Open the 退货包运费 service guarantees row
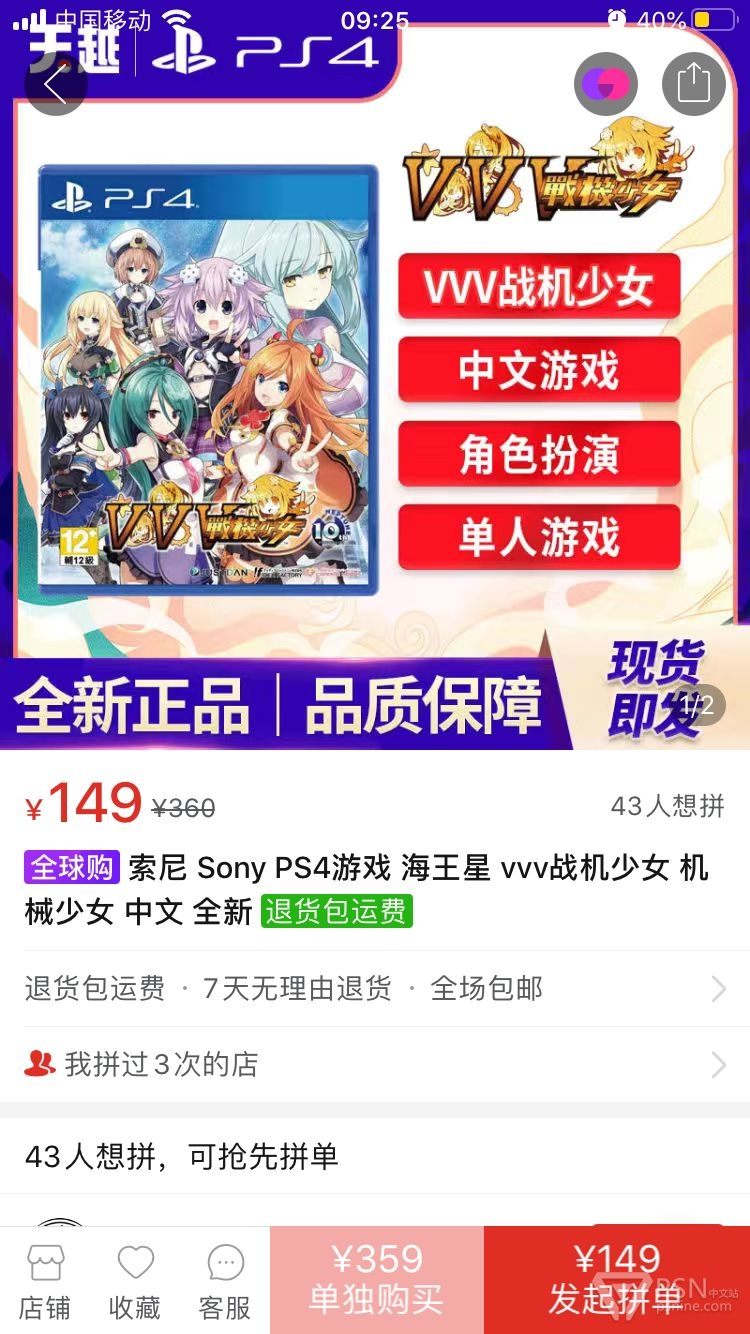The image size is (750, 1334). tap(375, 989)
